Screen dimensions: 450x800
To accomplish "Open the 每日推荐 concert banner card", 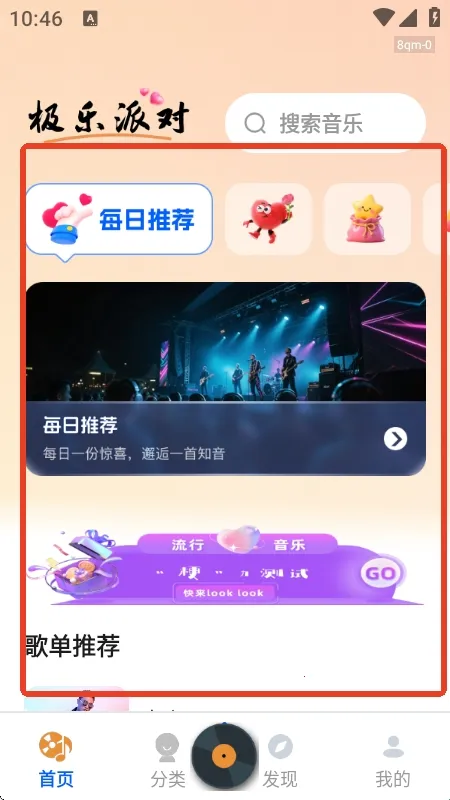I will pos(226,379).
